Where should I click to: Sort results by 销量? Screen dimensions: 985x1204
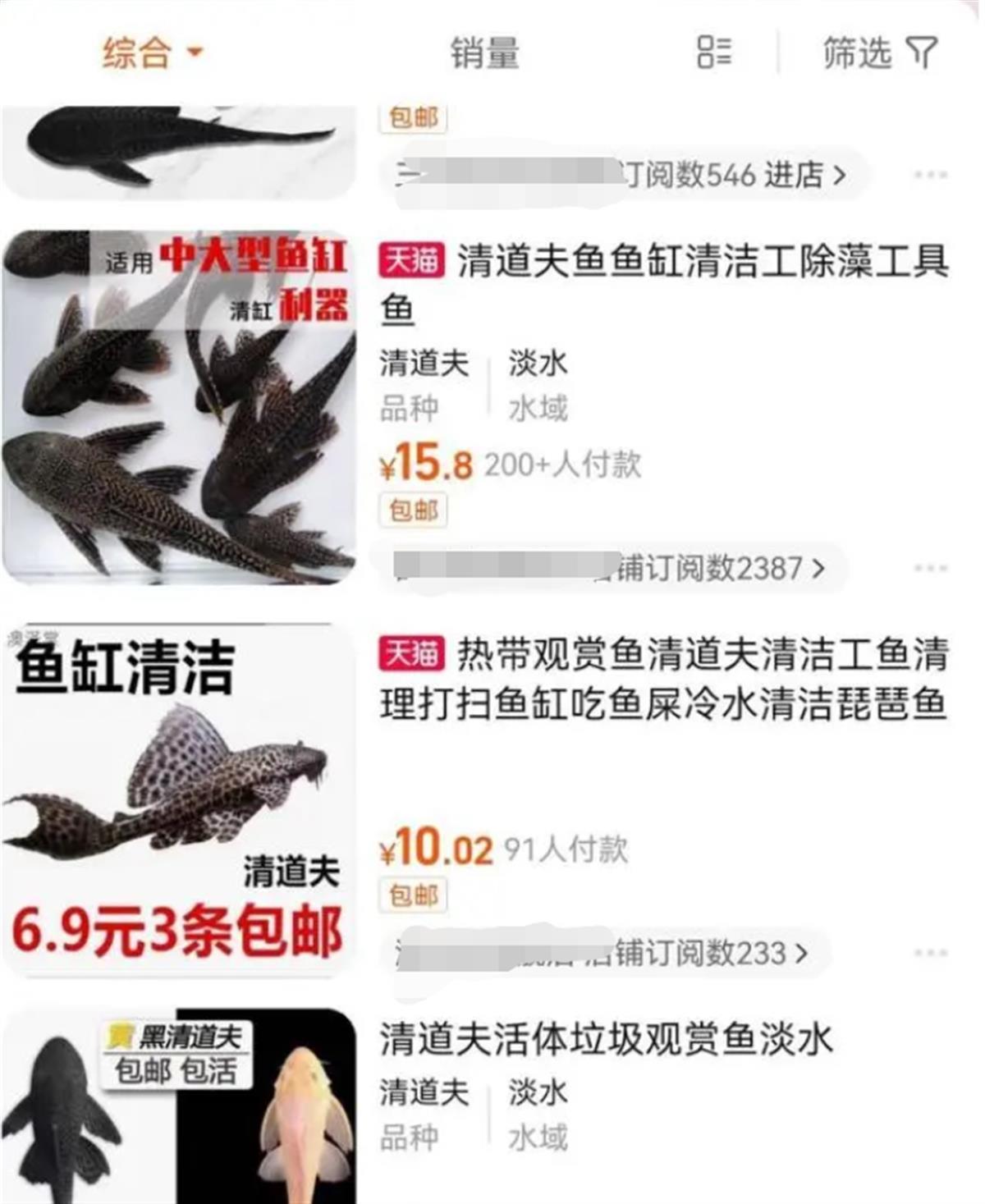coord(484,53)
